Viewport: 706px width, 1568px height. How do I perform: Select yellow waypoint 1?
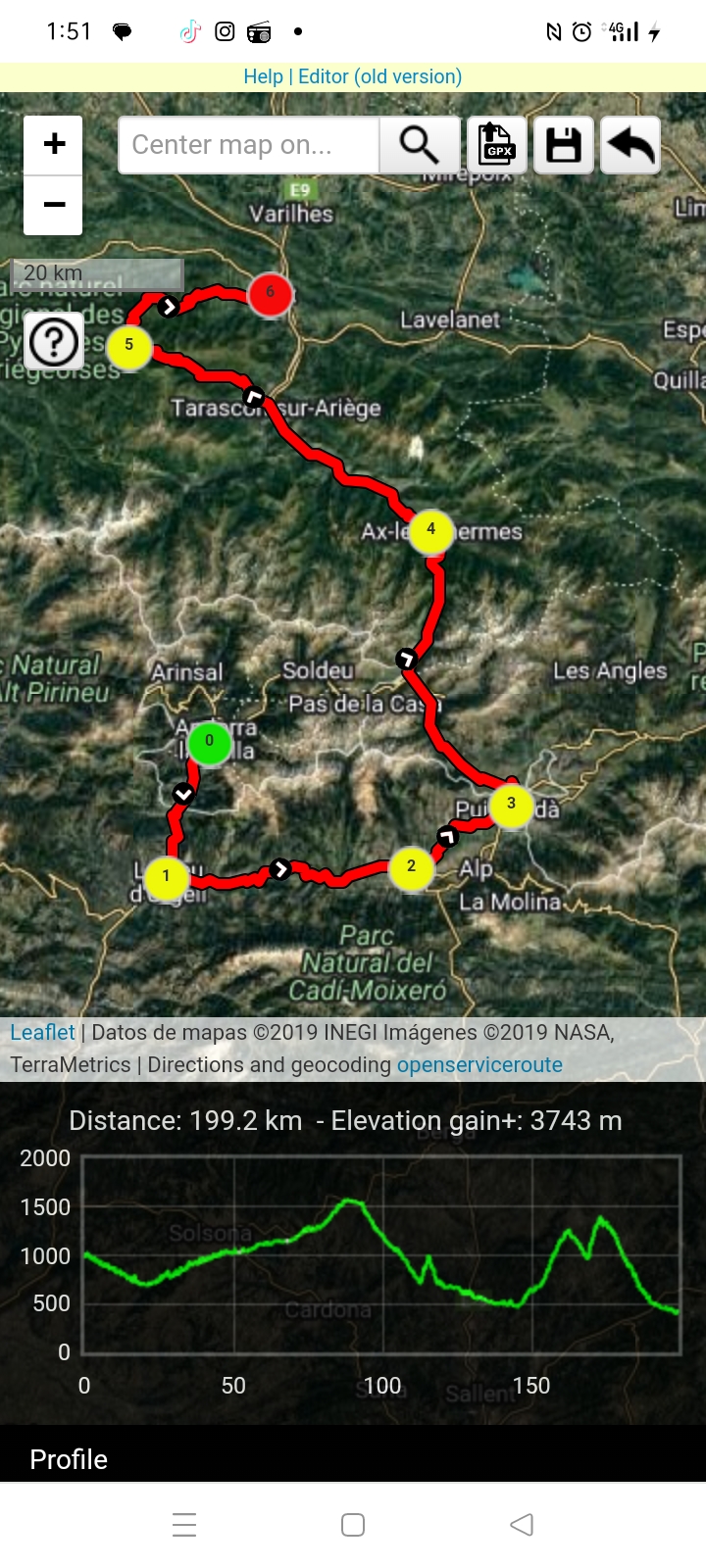pyautogui.click(x=166, y=877)
